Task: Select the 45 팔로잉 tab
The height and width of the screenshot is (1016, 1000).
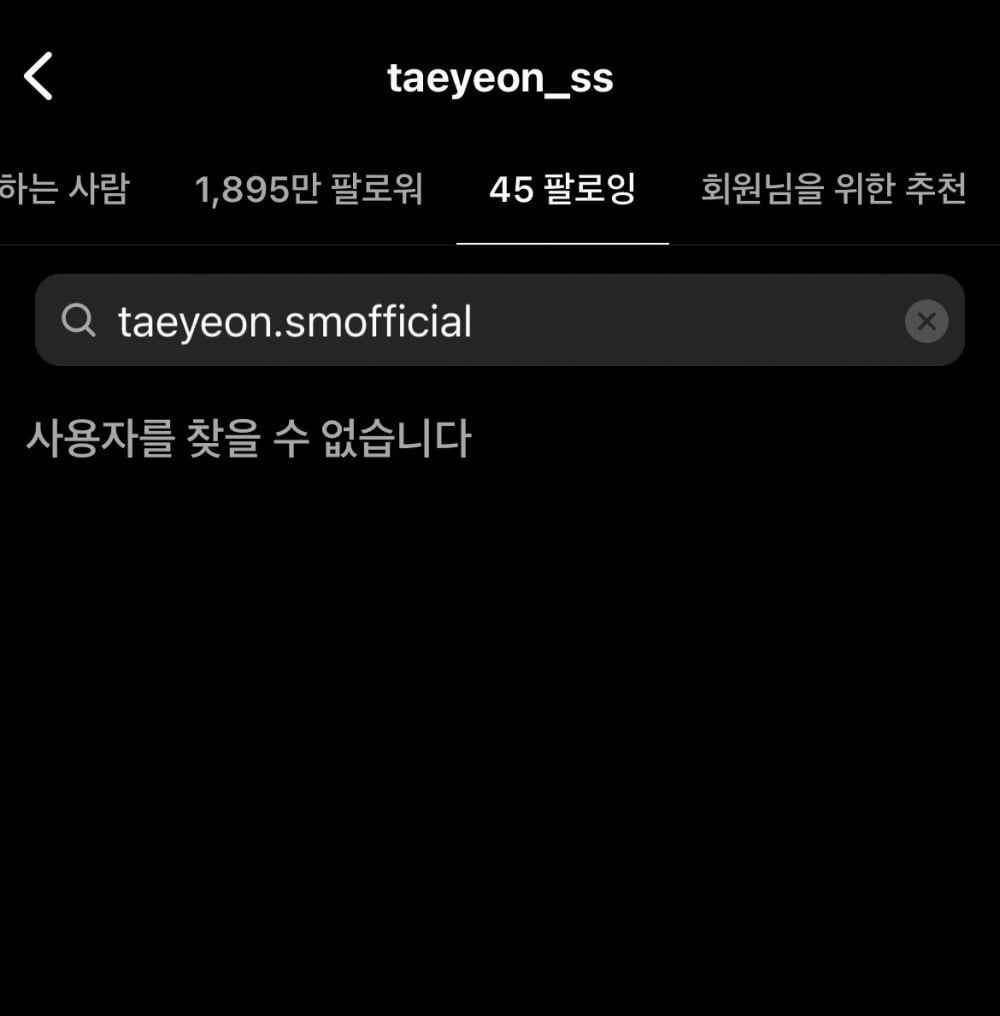Action: pyautogui.click(x=562, y=189)
